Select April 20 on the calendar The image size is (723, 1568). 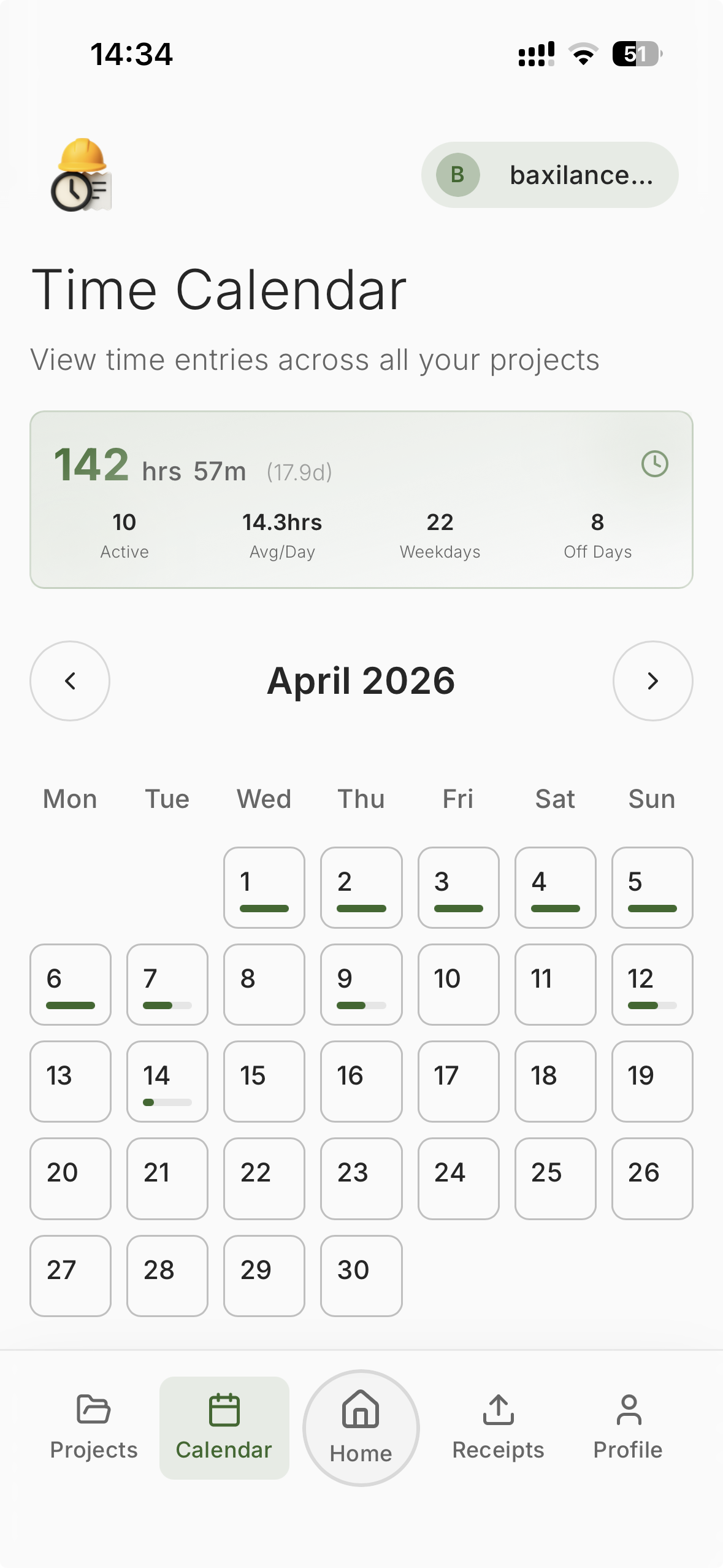71,1178
